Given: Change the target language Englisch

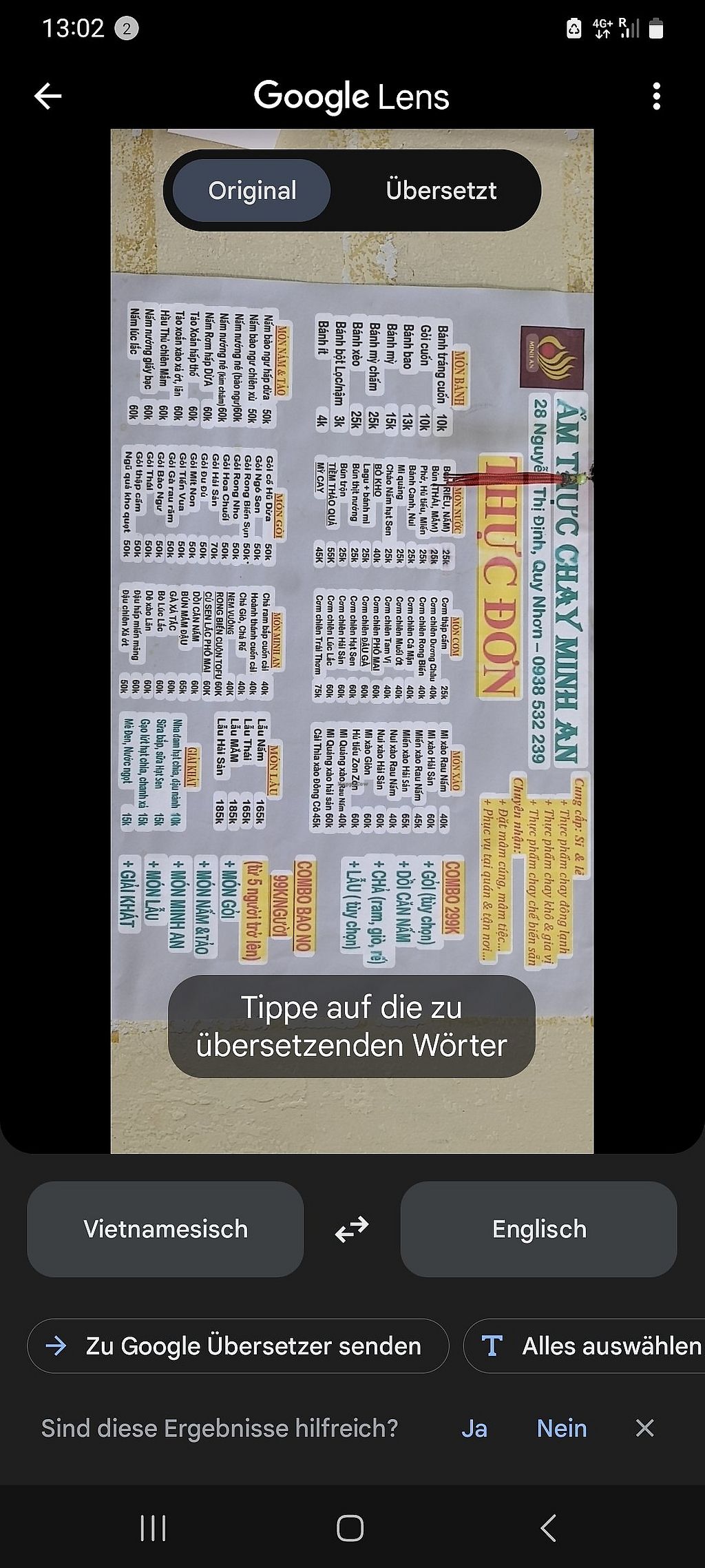Looking at the screenshot, I should [539, 1229].
